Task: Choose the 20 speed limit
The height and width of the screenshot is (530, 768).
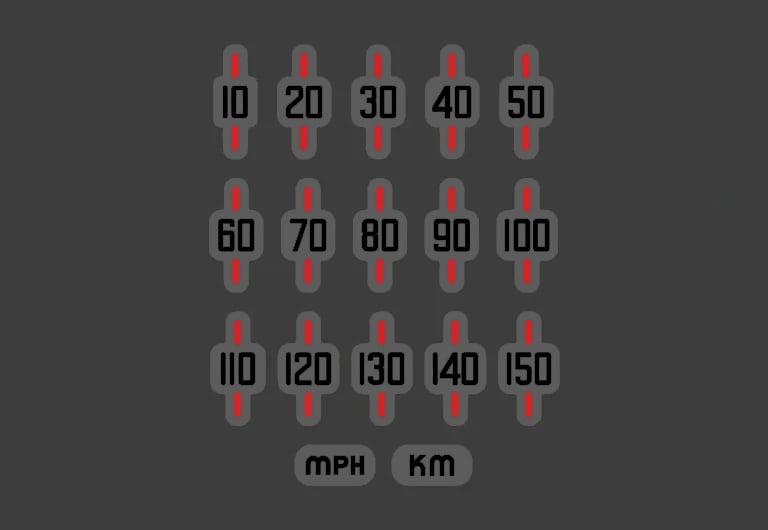Action: 306,102
